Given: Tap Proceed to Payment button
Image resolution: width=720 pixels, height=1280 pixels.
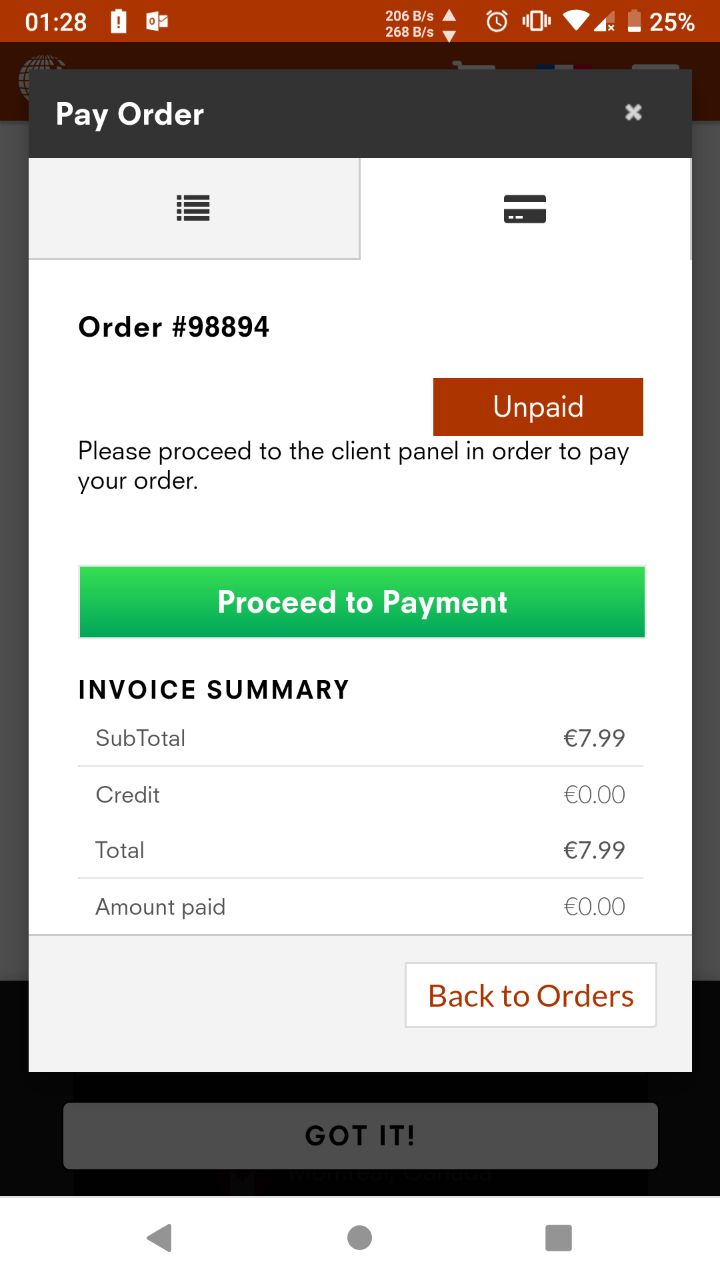Looking at the screenshot, I should pos(362,602).
